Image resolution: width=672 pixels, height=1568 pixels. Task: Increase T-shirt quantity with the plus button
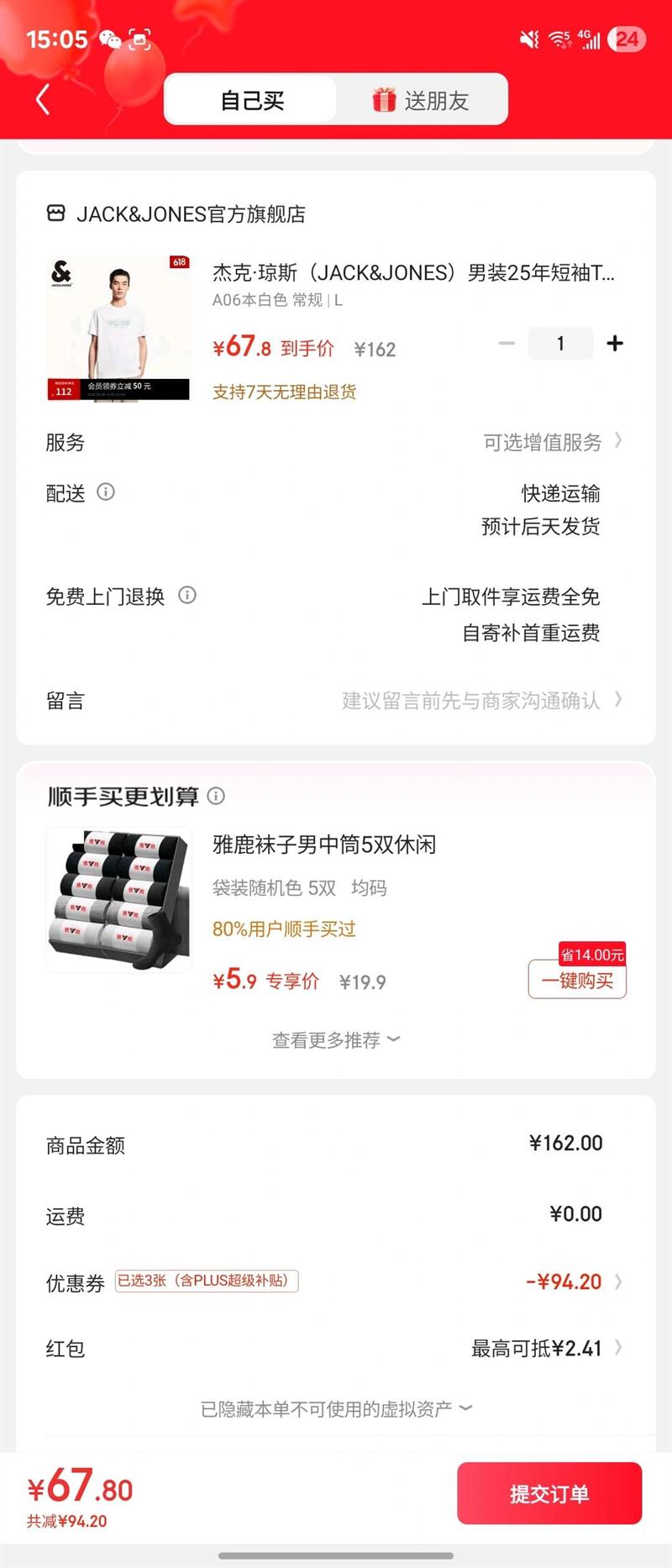pyautogui.click(x=615, y=343)
